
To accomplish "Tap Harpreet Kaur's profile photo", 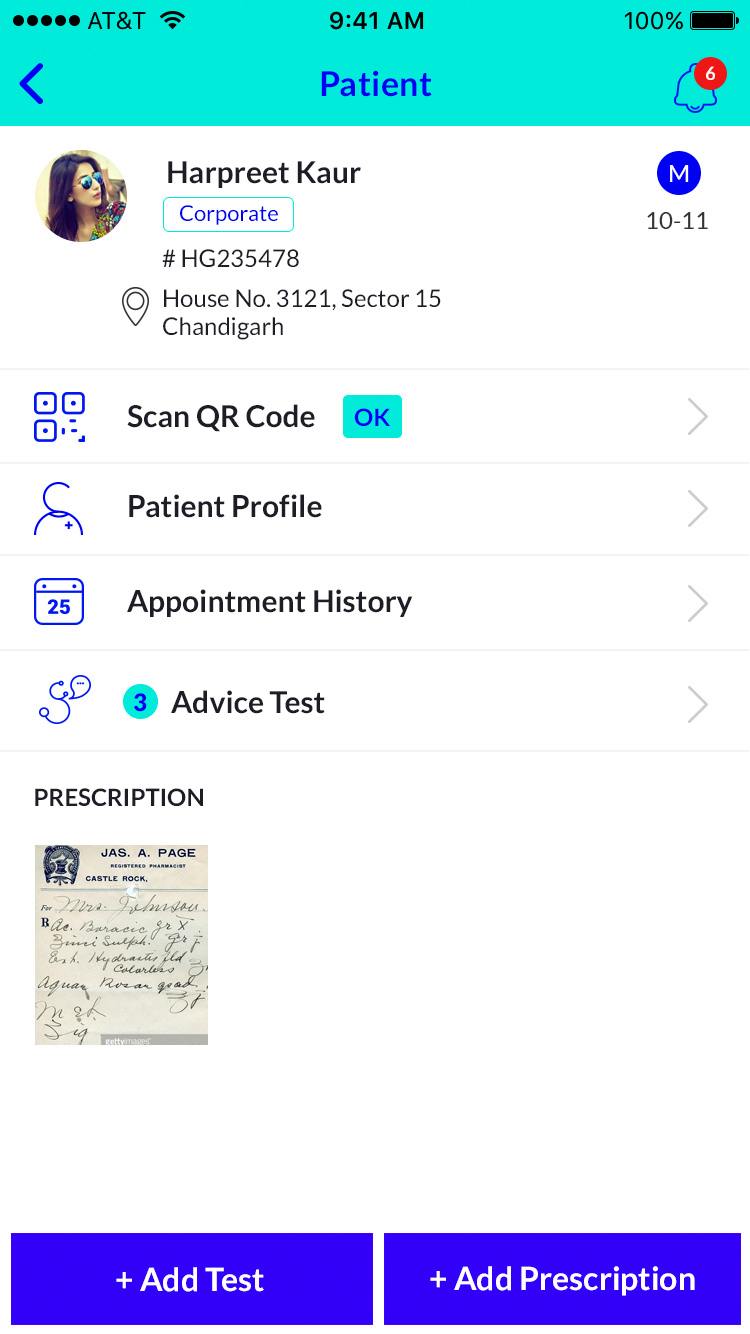I will (x=81, y=196).
